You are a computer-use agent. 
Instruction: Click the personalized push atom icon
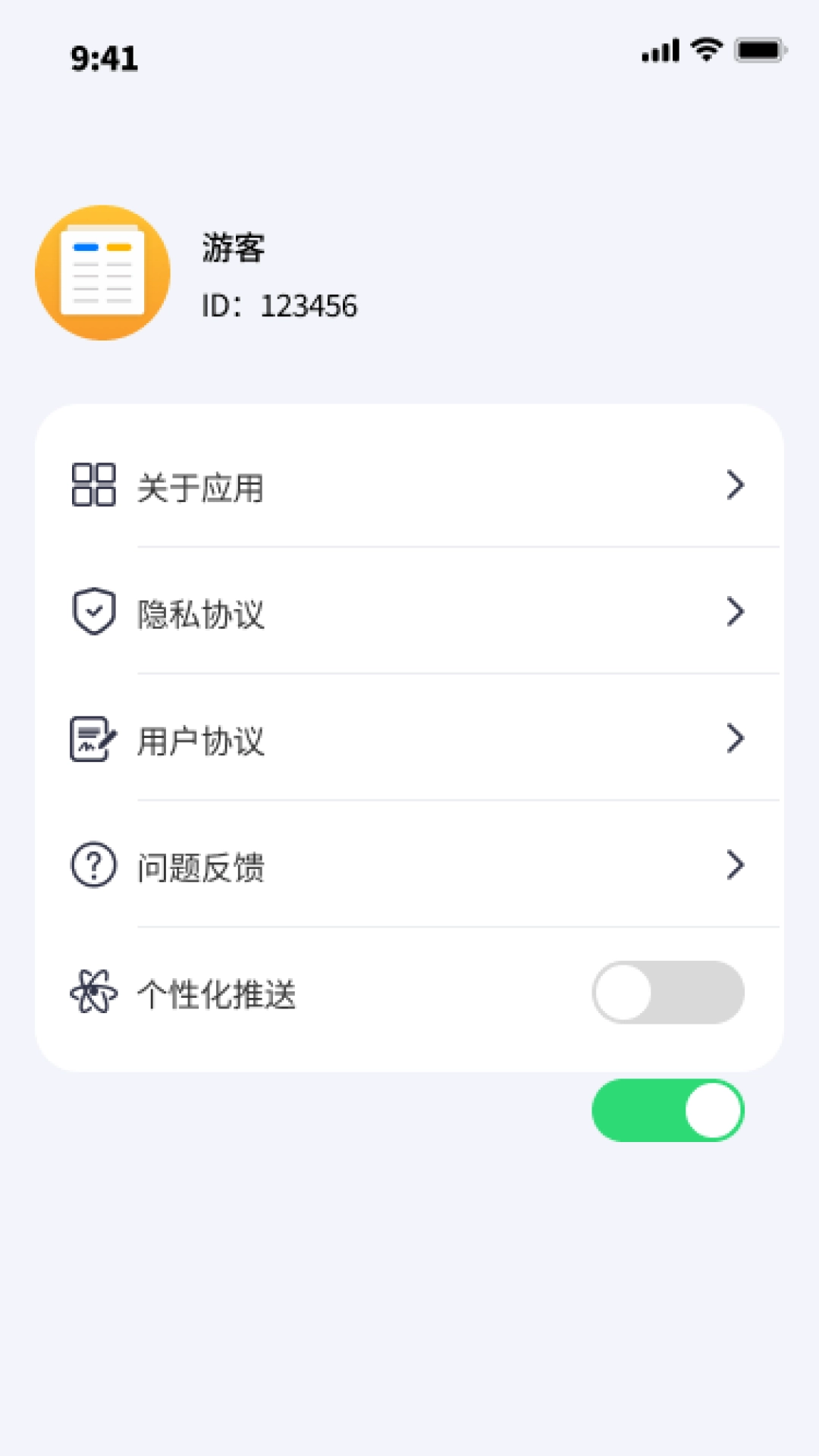click(93, 991)
